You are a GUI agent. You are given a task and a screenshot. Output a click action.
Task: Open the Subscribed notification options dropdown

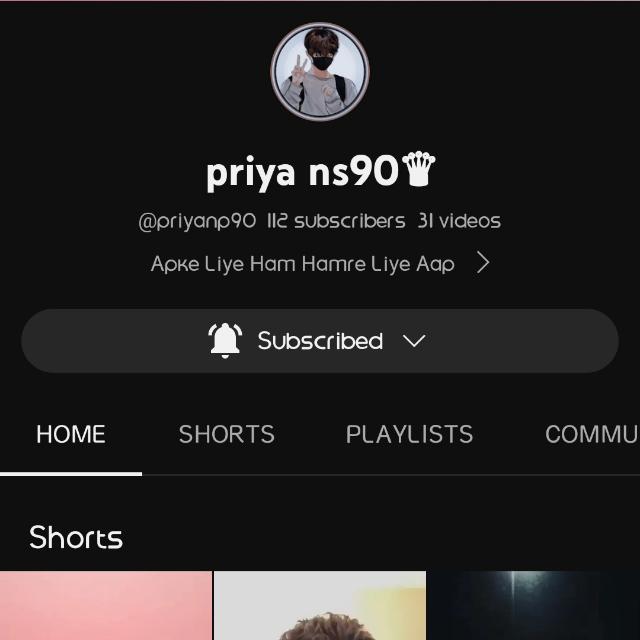[x=319, y=341]
